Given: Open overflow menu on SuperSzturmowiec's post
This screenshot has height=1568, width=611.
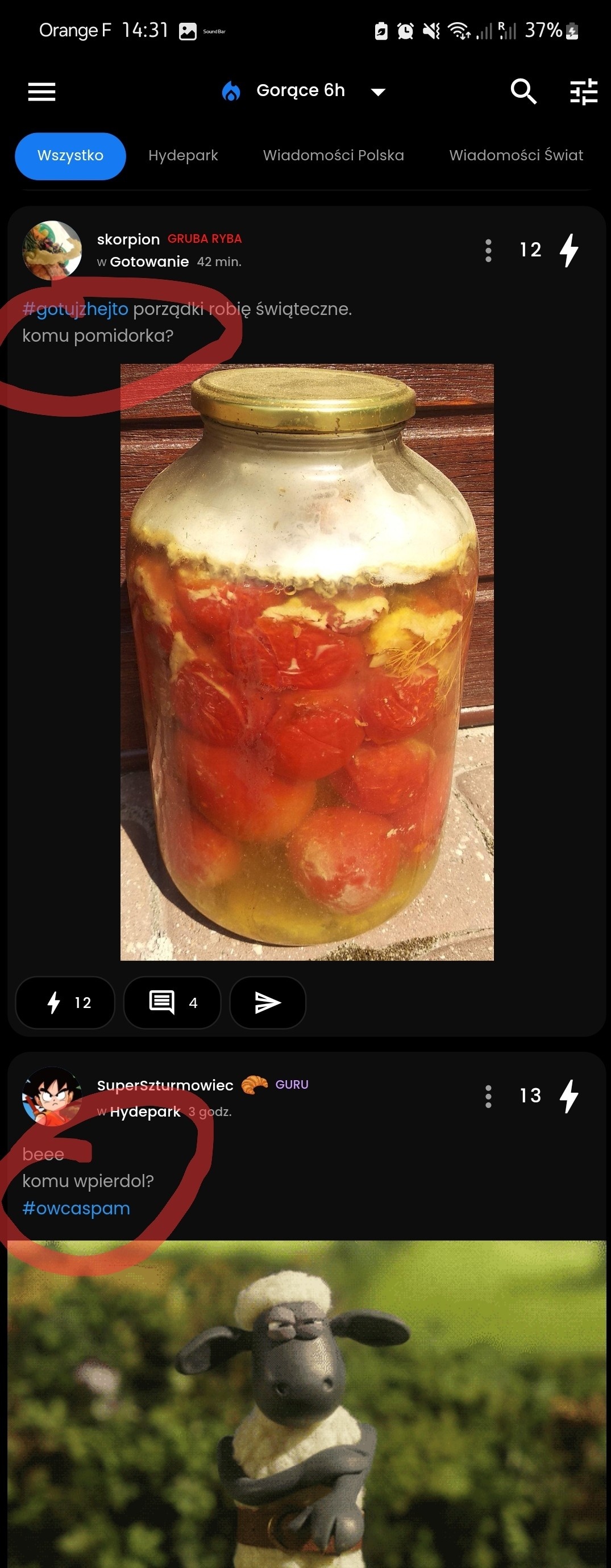Looking at the screenshot, I should pyautogui.click(x=488, y=1096).
